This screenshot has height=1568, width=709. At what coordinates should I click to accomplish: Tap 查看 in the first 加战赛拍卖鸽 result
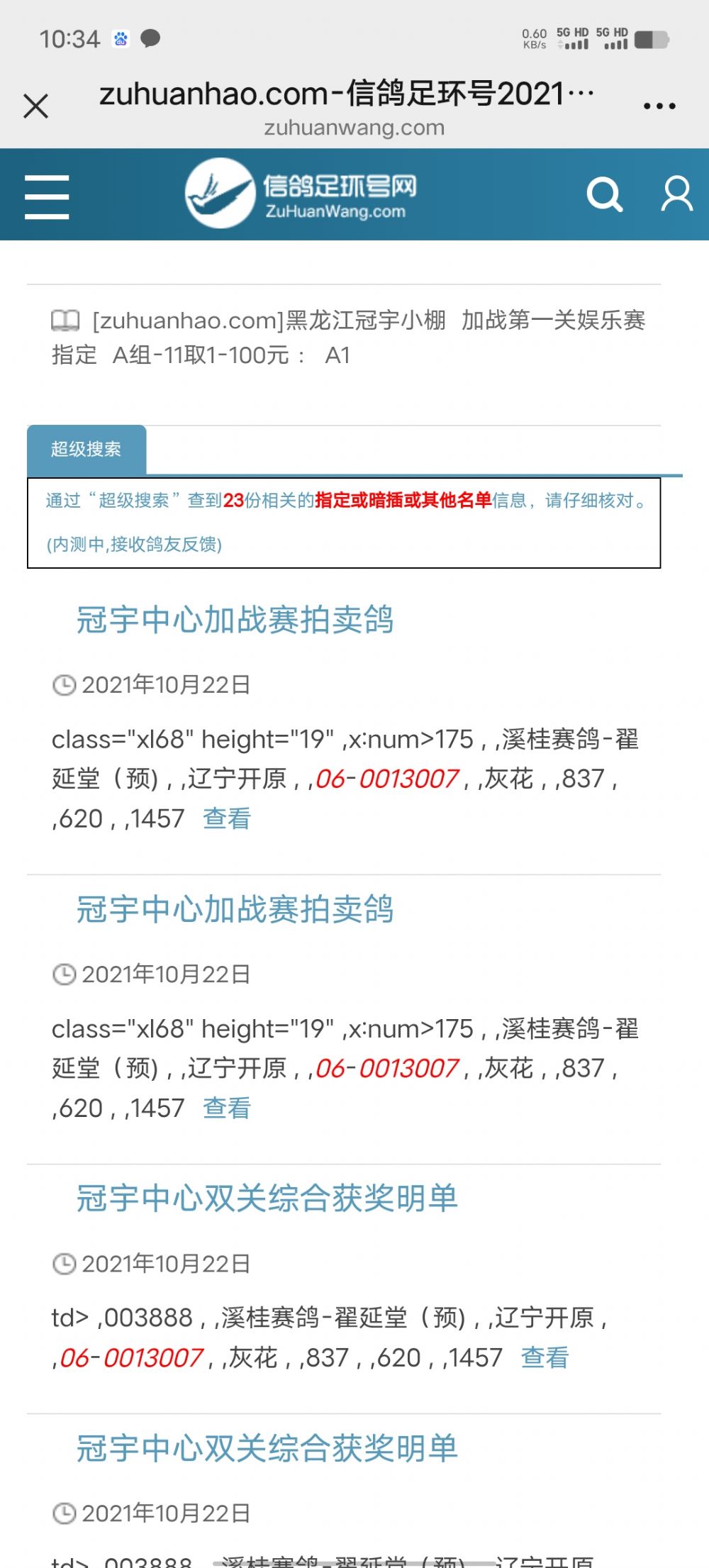(x=227, y=818)
